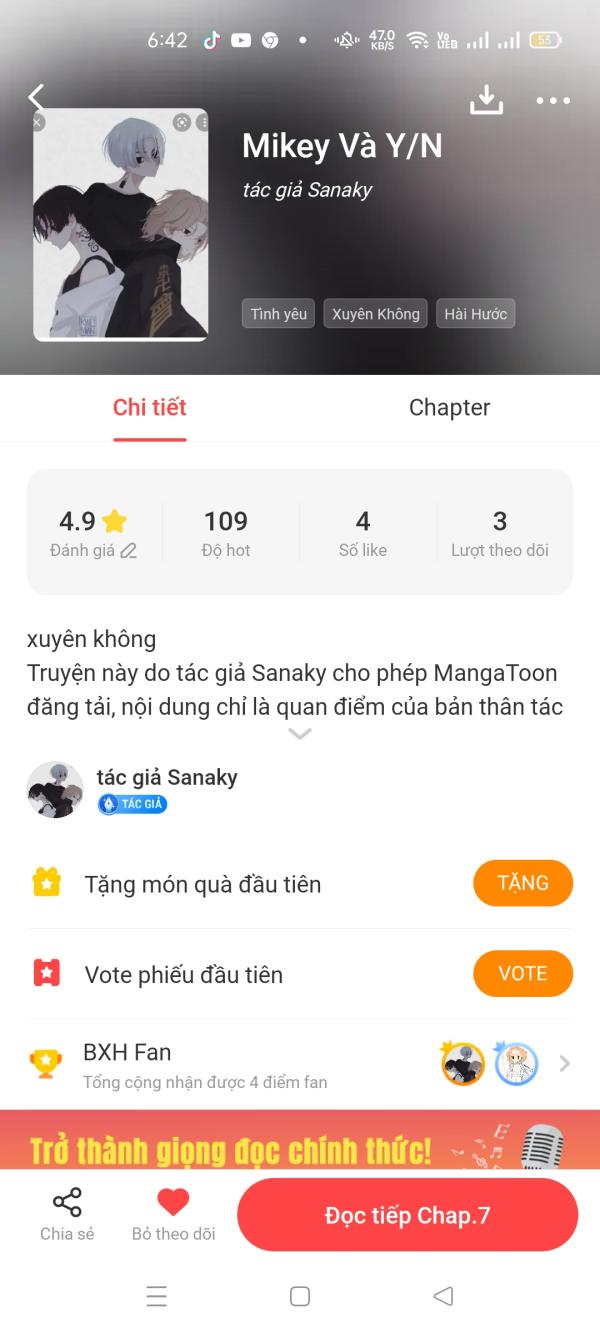Open the BXH Fan ranking
Image resolution: width=600 pixels, height=1333 pixels.
[300, 1064]
